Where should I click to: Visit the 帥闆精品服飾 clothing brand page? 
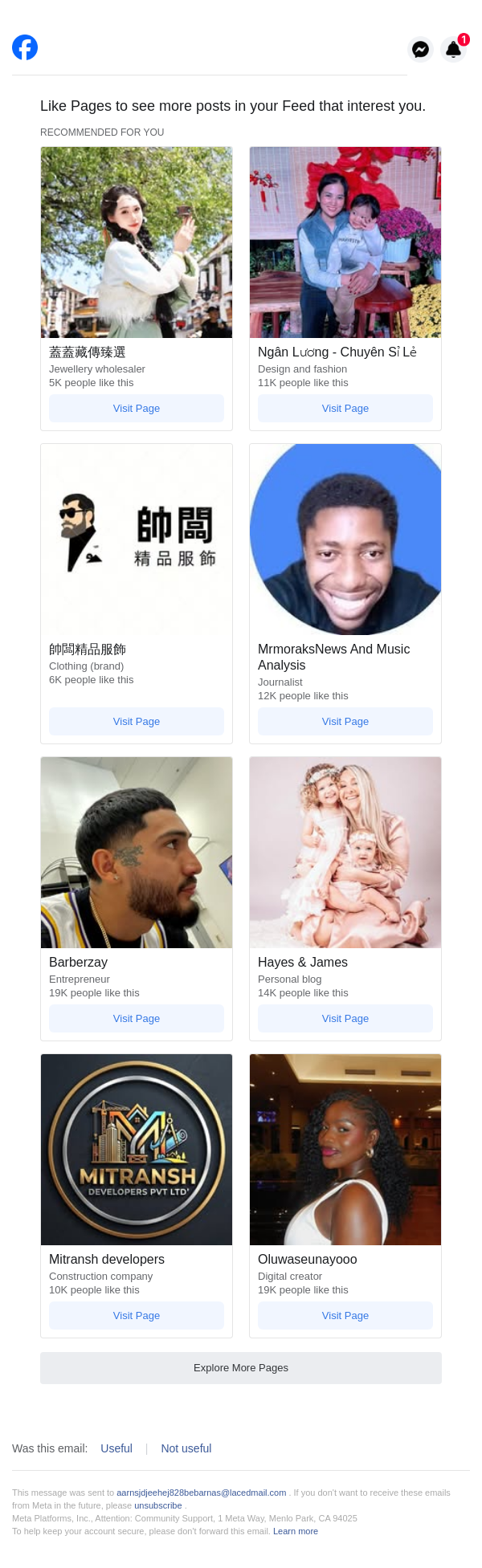[136, 721]
